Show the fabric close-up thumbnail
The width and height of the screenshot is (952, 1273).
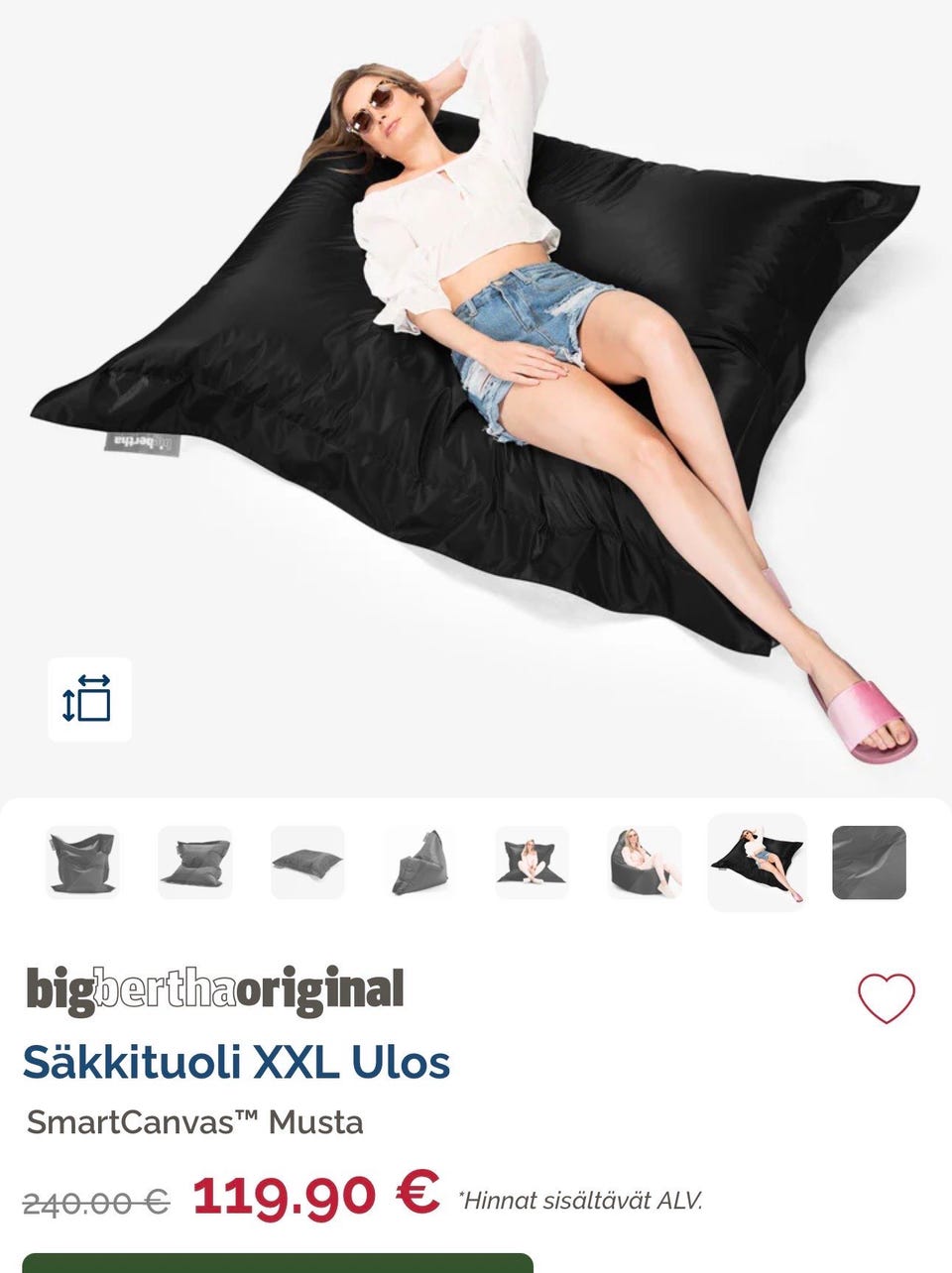[869, 862]
